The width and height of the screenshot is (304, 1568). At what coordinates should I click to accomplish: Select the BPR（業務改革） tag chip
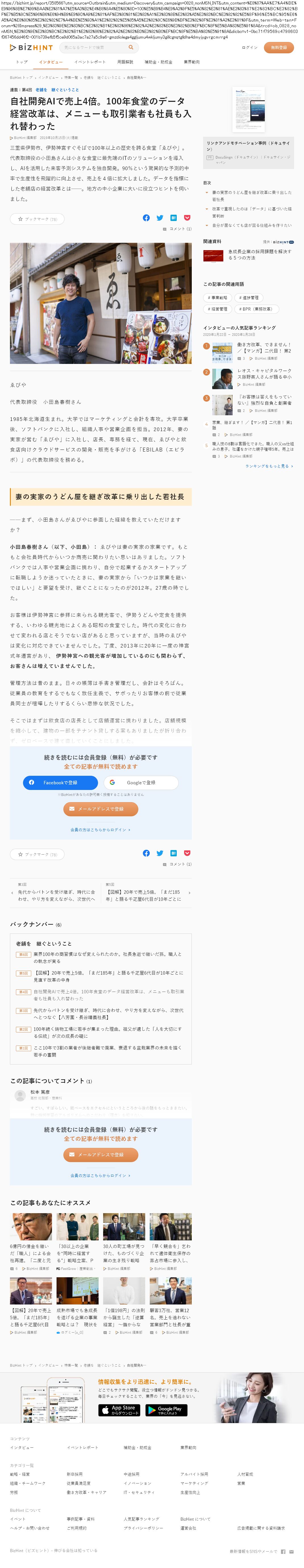(255, 309)
